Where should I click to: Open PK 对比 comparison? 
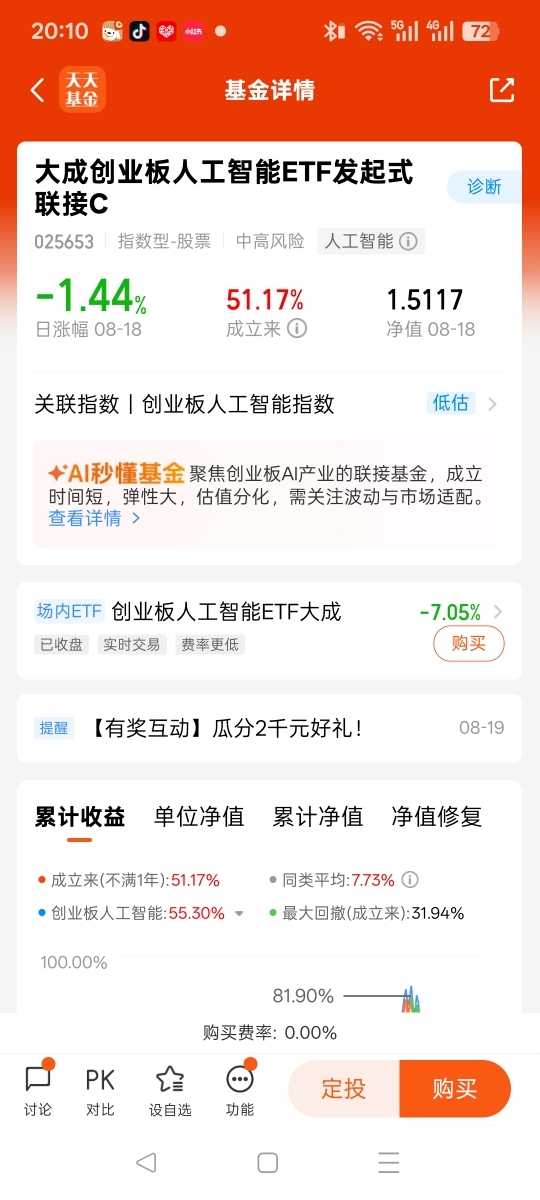100,1089
